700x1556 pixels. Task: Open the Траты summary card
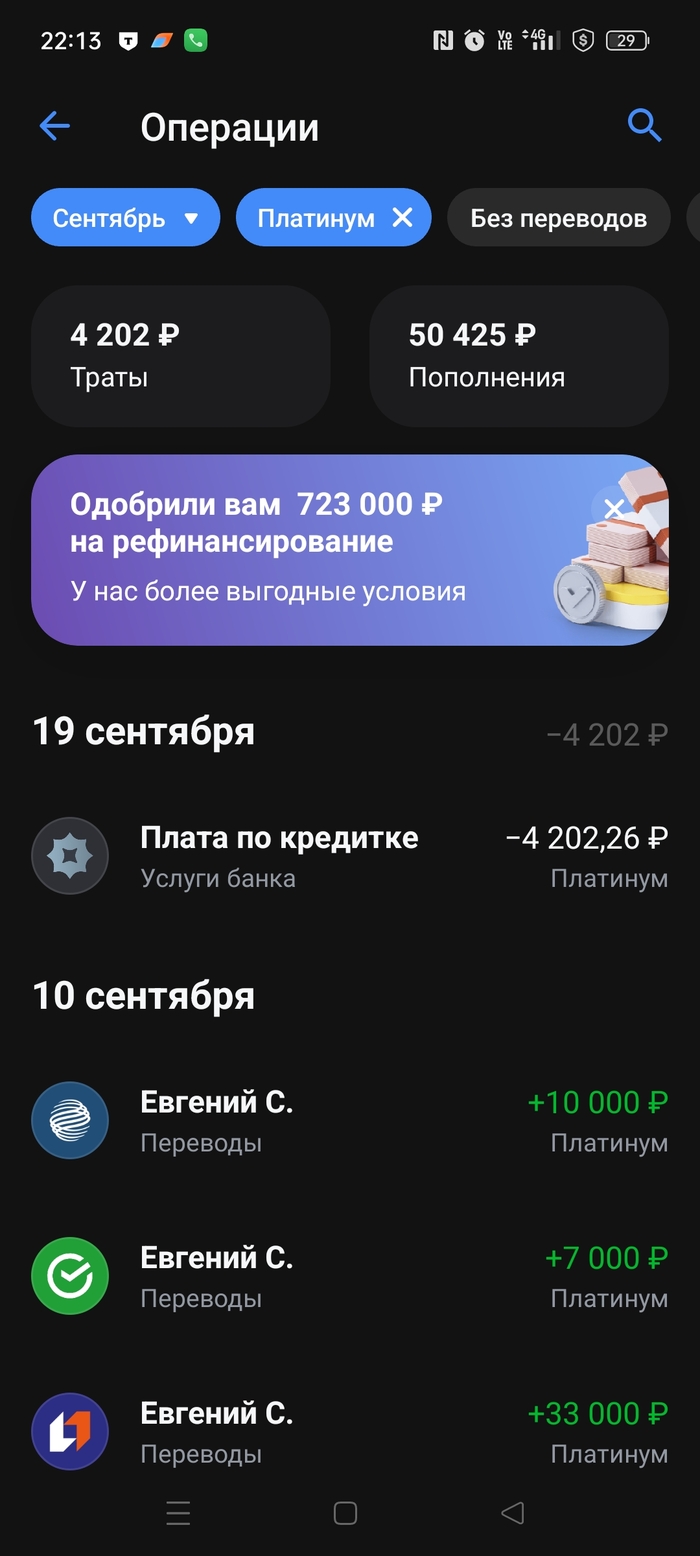pyautogui.click(x=180, y=356)
